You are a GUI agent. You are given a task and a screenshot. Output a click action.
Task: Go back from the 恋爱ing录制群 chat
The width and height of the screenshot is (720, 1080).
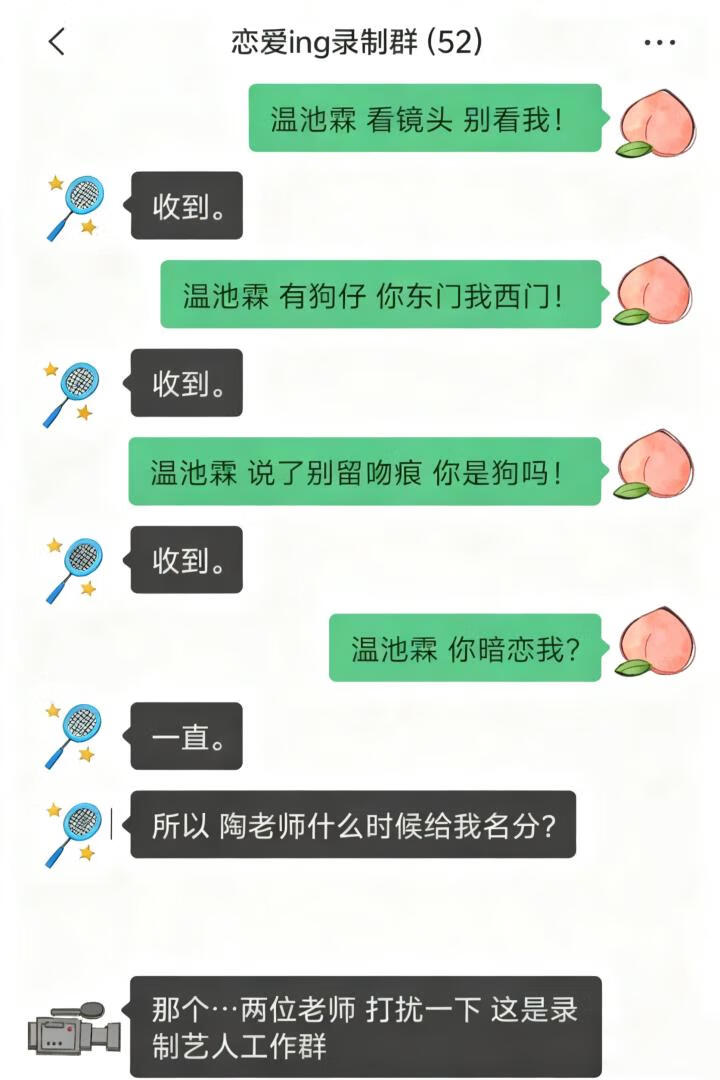(x=57, y=42)
